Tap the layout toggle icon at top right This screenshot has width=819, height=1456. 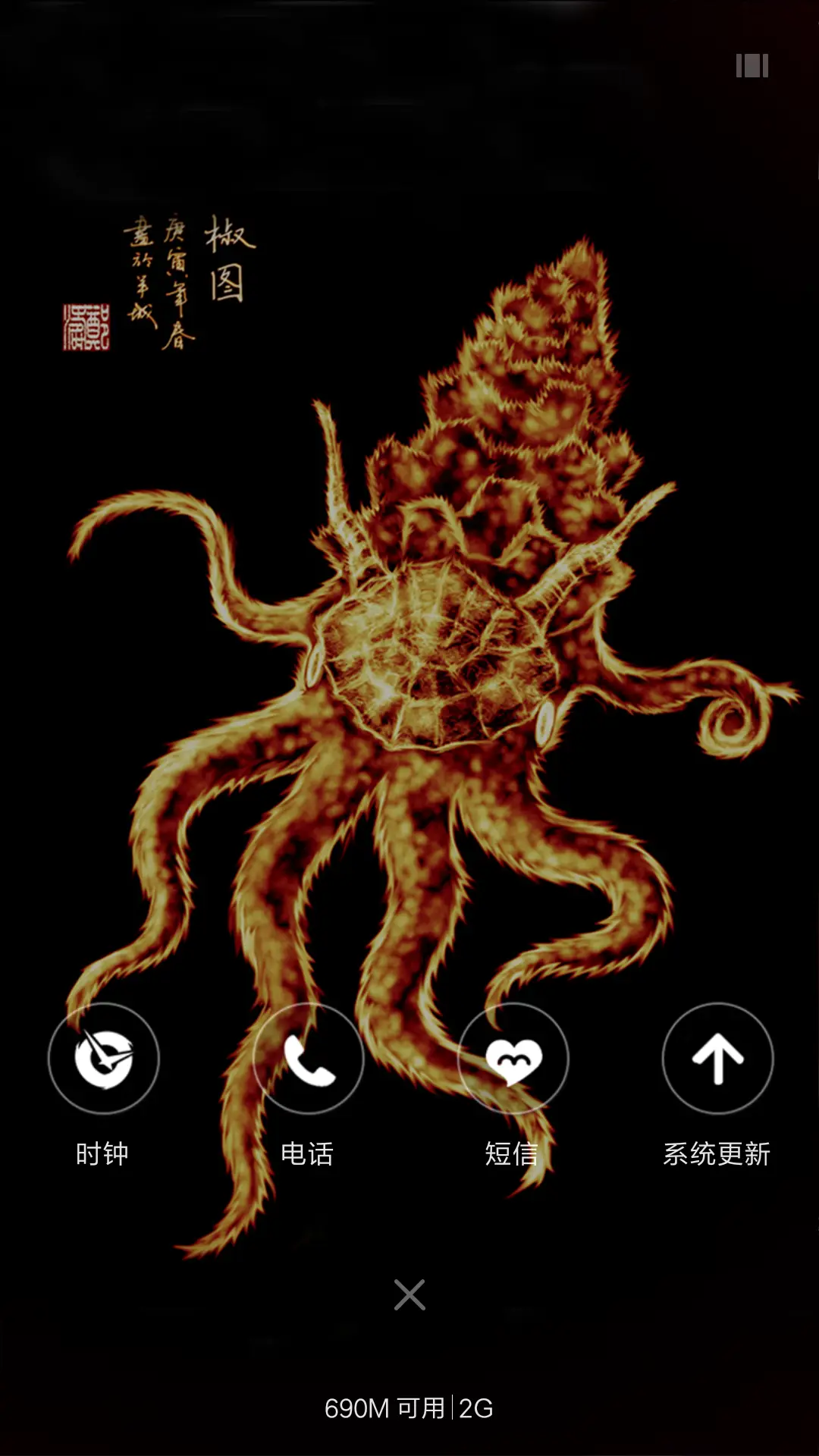[x=752, y=66]
